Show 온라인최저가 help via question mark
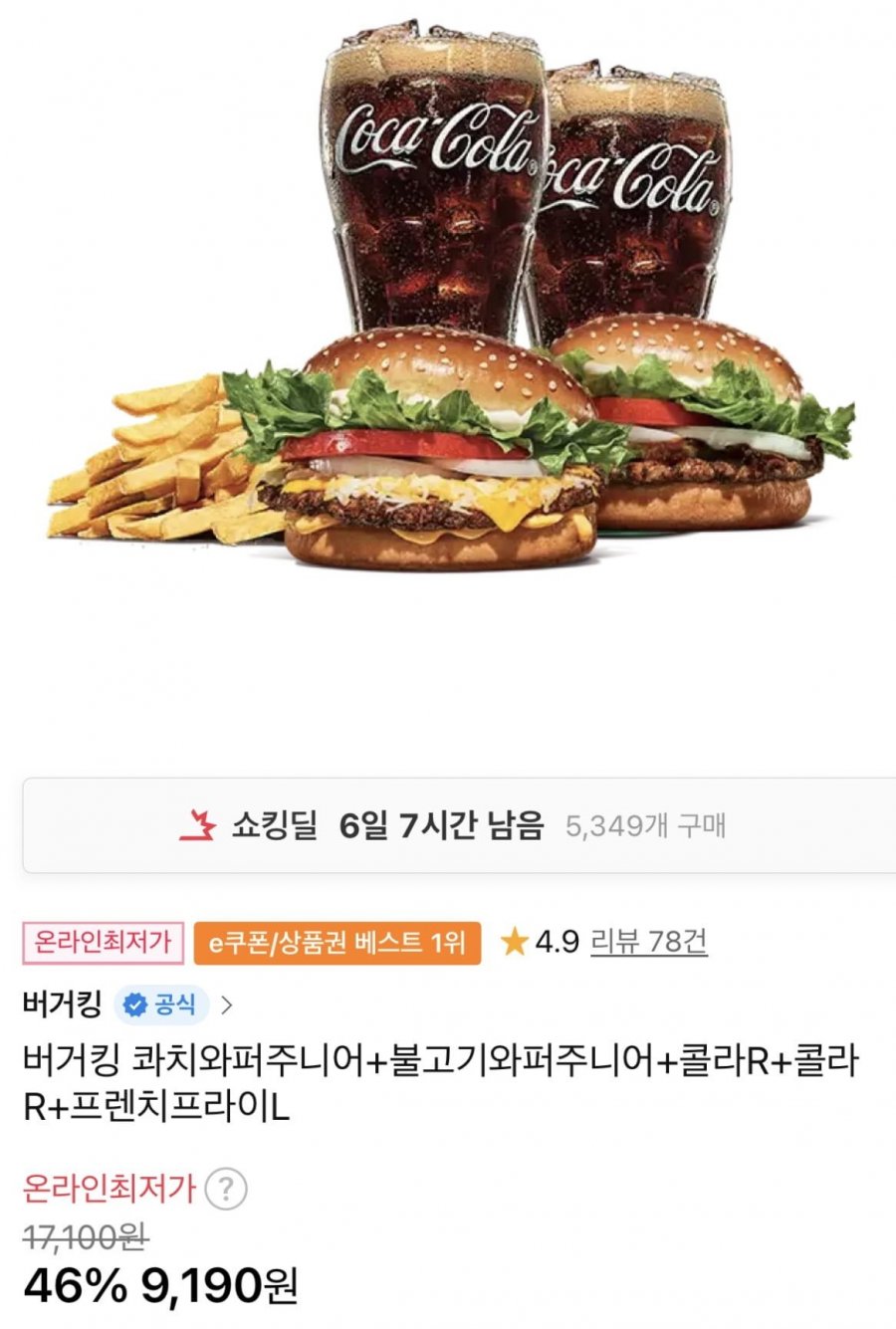 pos(227,1189)
